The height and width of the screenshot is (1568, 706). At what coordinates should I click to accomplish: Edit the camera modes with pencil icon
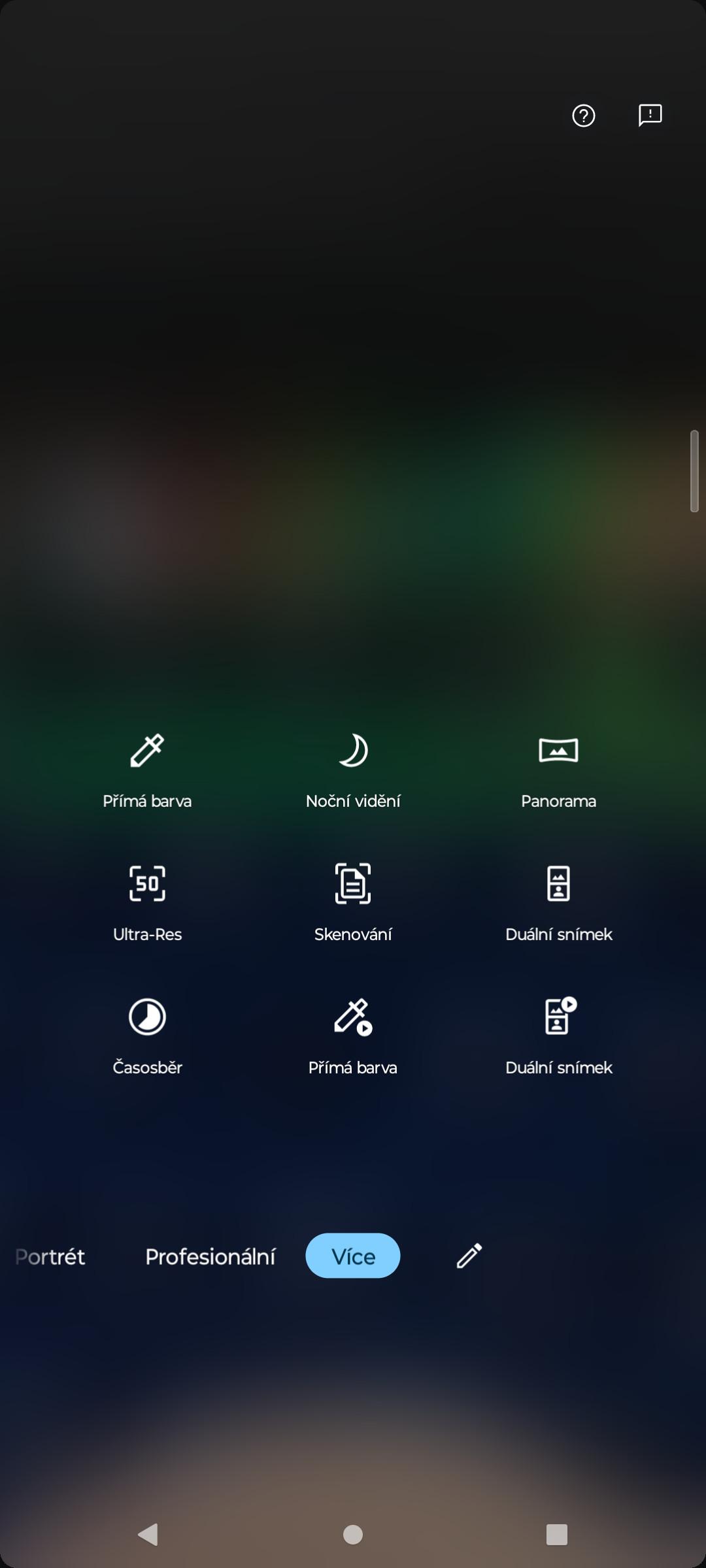pos(469,1256)
